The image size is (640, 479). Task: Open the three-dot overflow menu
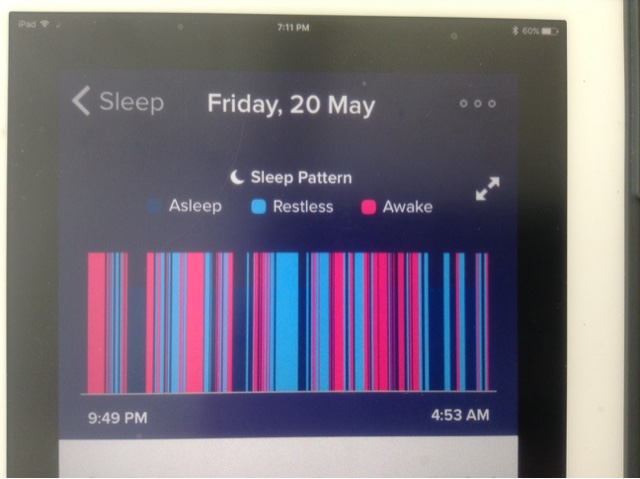[x=477, y=103]
